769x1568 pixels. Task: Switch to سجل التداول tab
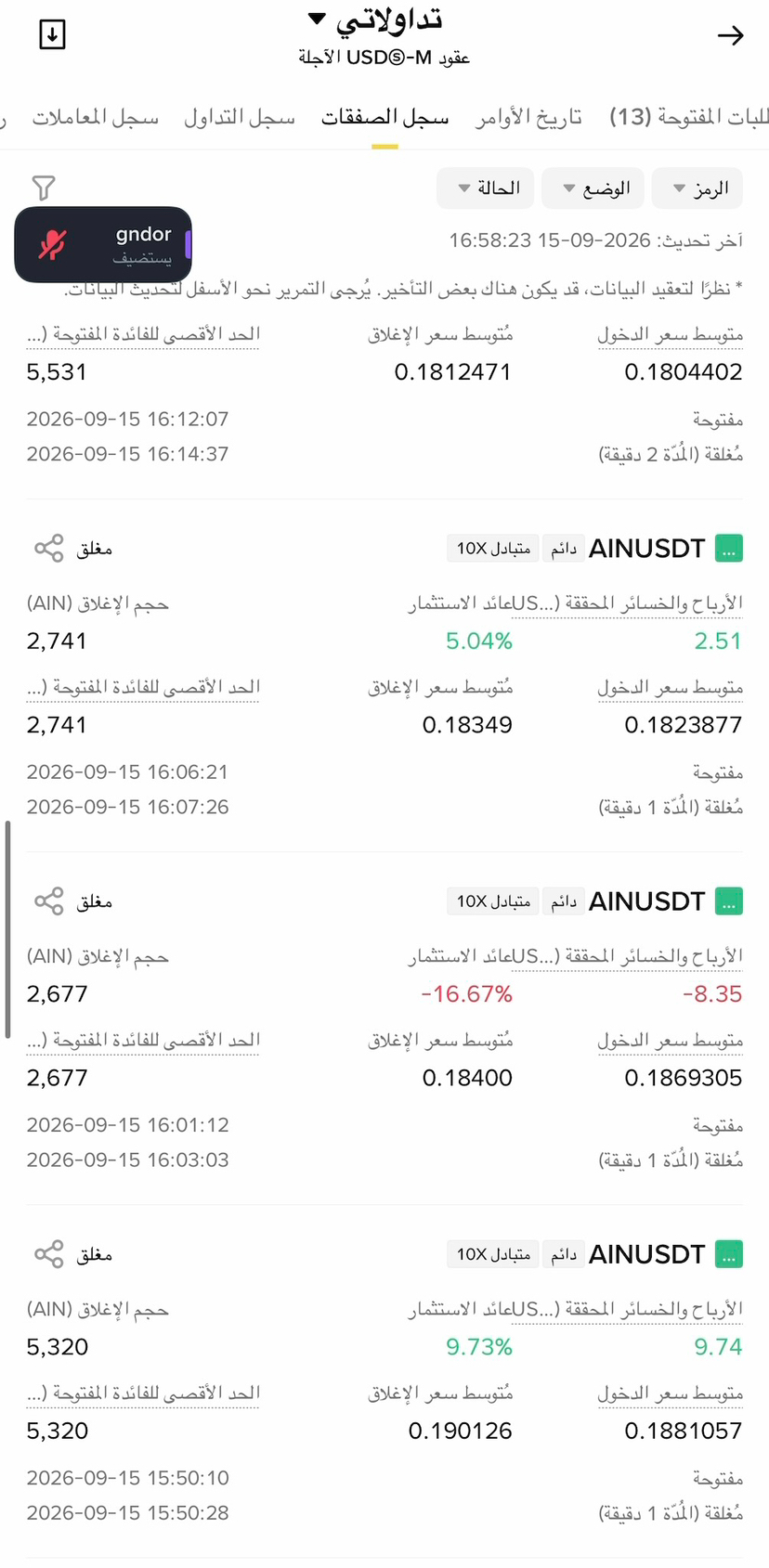tap(240, 118)
